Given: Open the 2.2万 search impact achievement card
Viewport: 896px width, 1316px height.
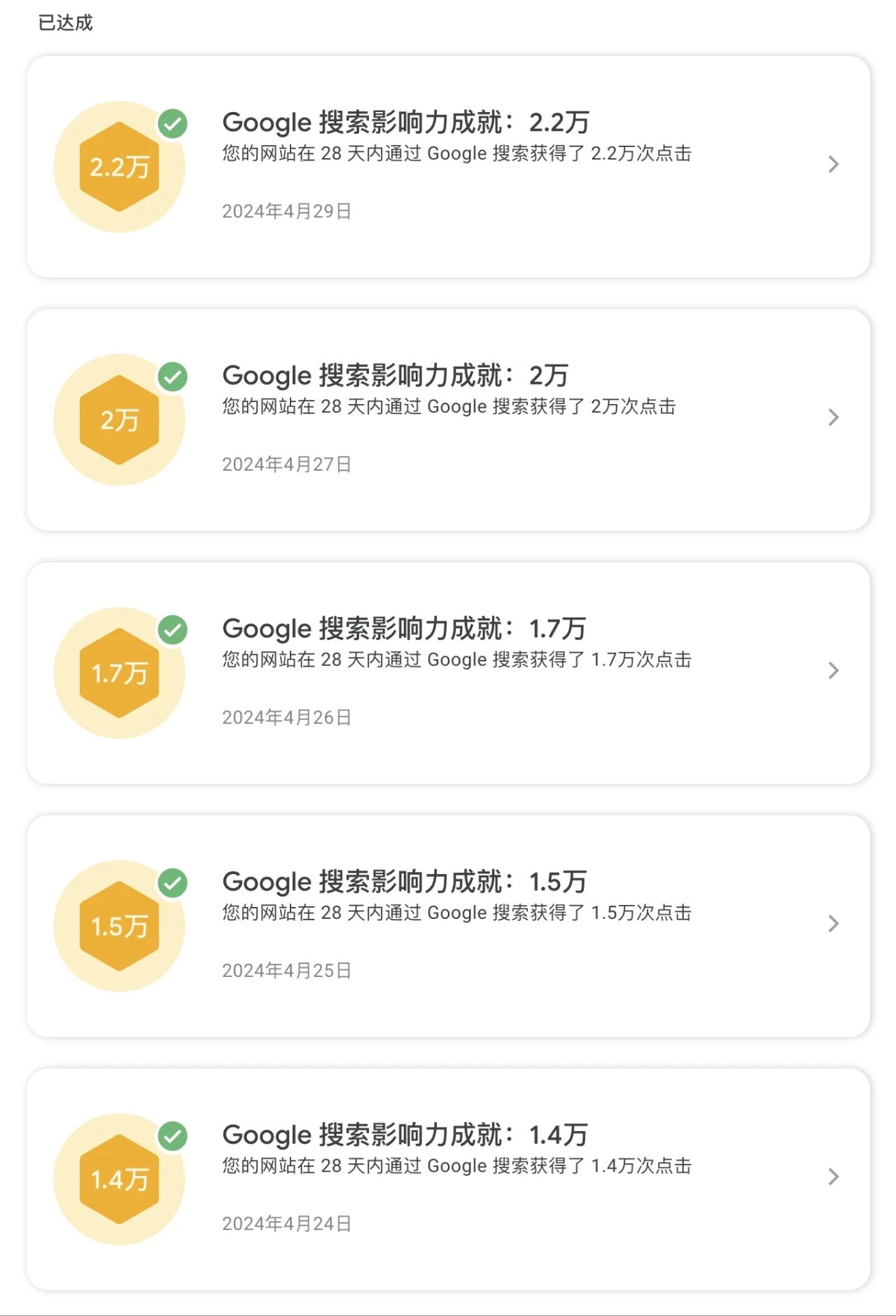Looking at the screenshot, I should tap(448, 167).
